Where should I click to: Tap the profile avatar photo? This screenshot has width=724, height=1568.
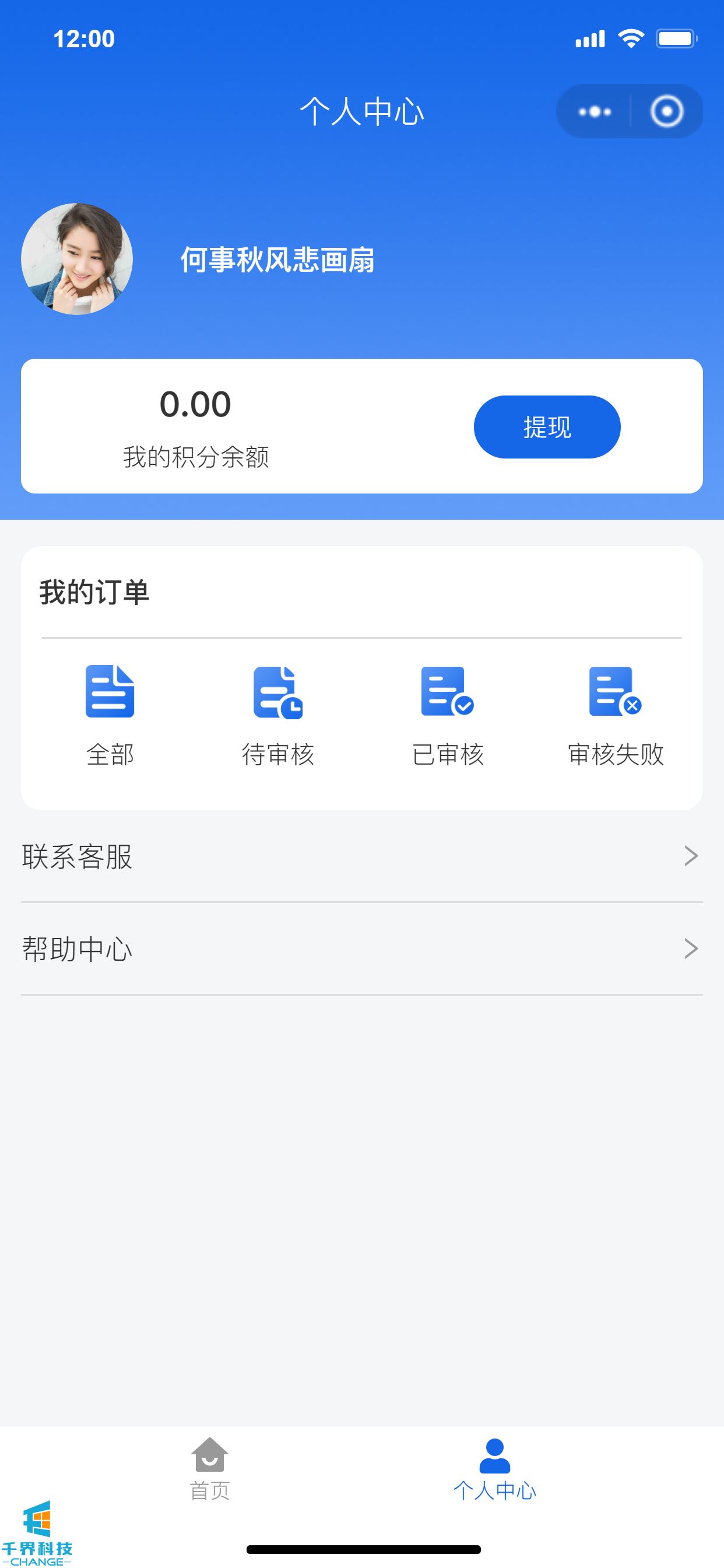(x=78, y=258)
